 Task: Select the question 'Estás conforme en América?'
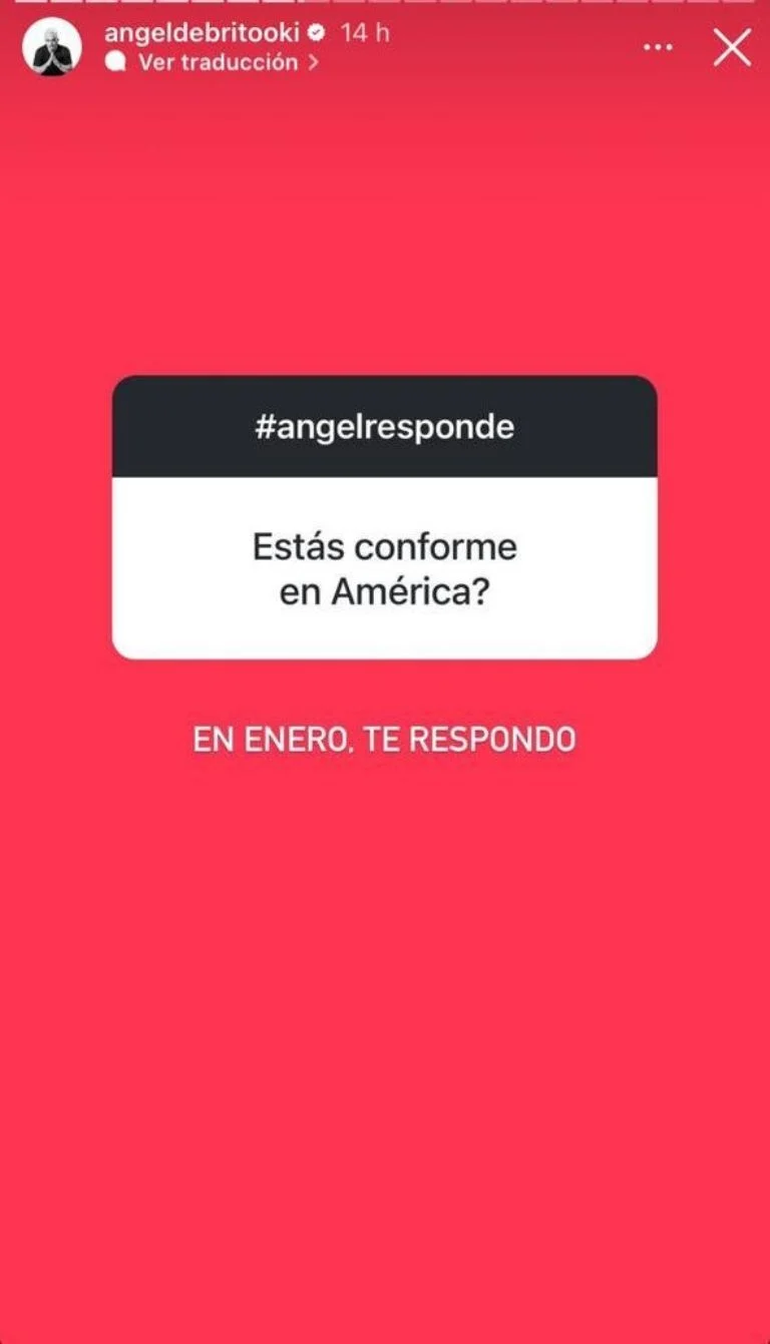tap(385, 567)
